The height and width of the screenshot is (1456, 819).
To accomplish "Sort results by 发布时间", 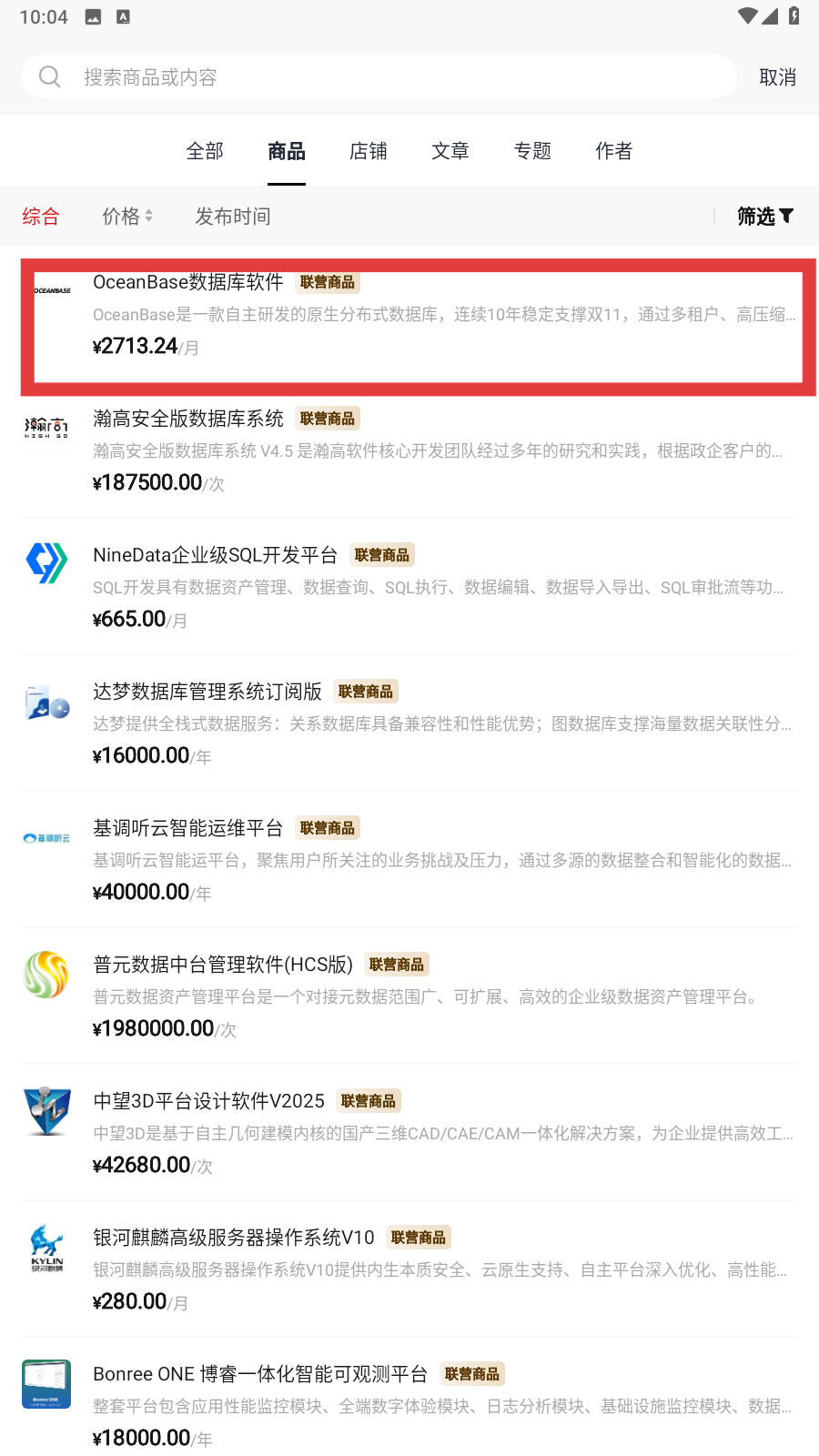I will tap(233, 217).
